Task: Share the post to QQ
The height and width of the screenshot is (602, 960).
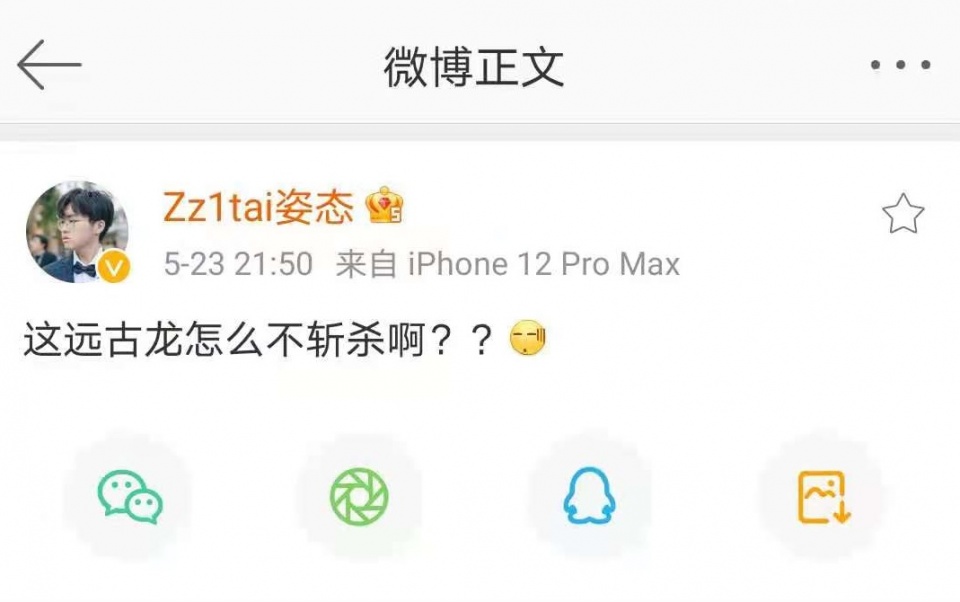Action: pyautogui.click(x=590, y=497)
